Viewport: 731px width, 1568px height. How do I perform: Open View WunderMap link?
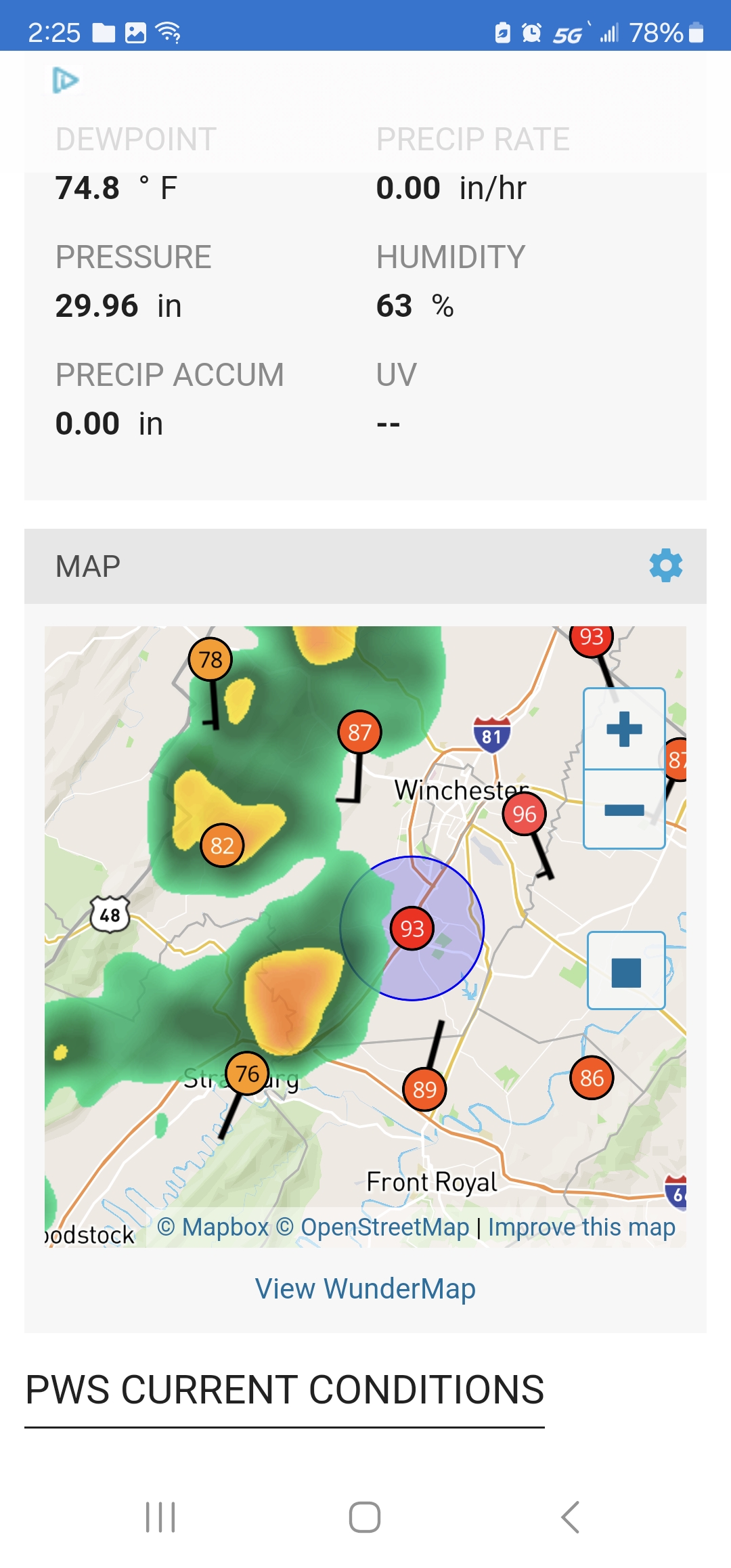(x=365, y=1288)
